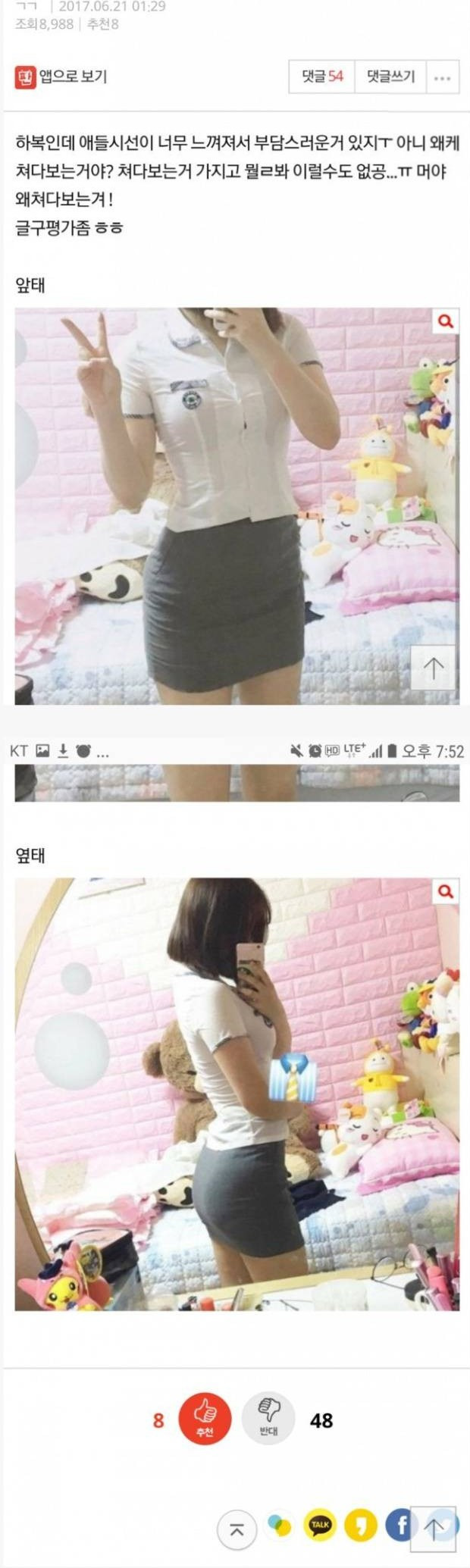The image size is (470, 1568).
Task: View the 54 comments (댓글)
Action: (322, 77)
